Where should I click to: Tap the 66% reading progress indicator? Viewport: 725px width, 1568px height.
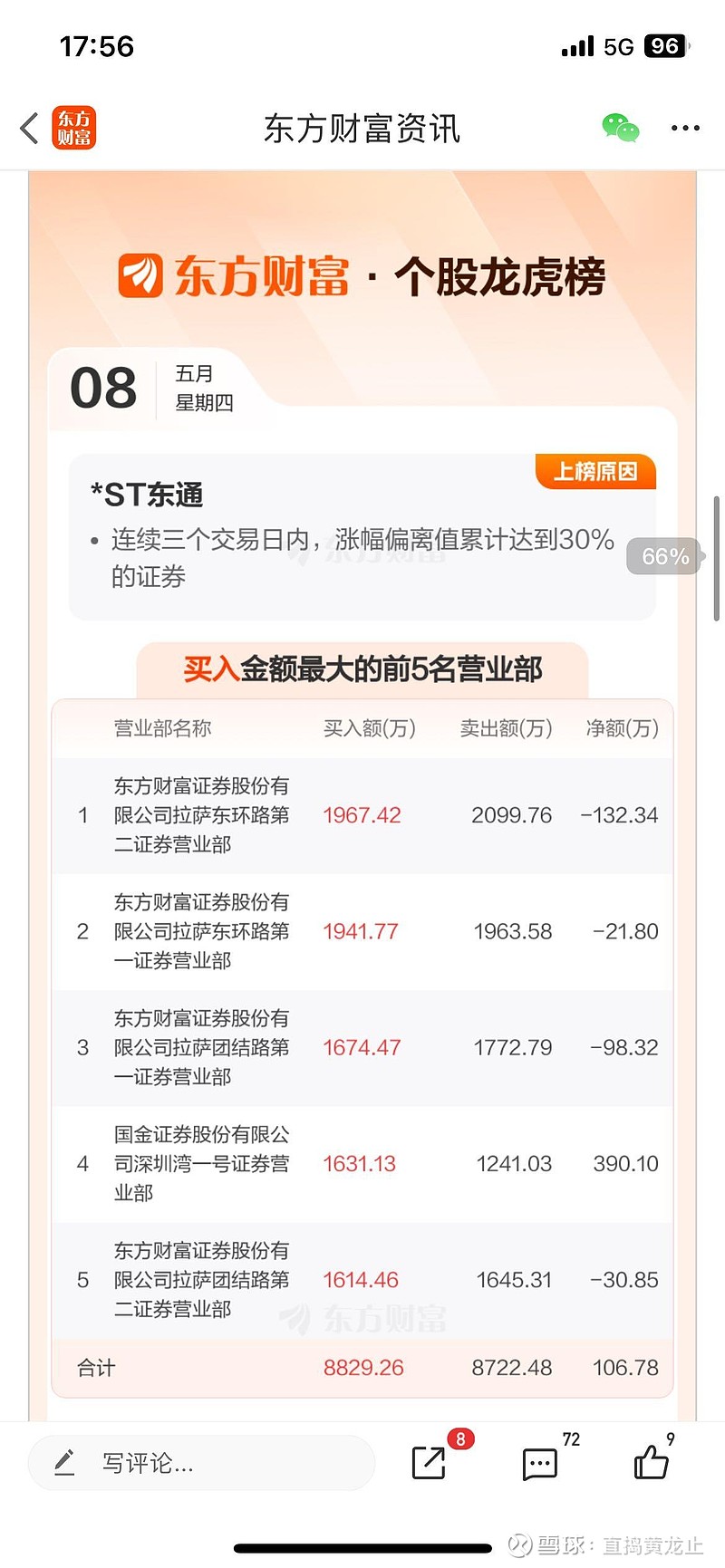pos(666,557)
